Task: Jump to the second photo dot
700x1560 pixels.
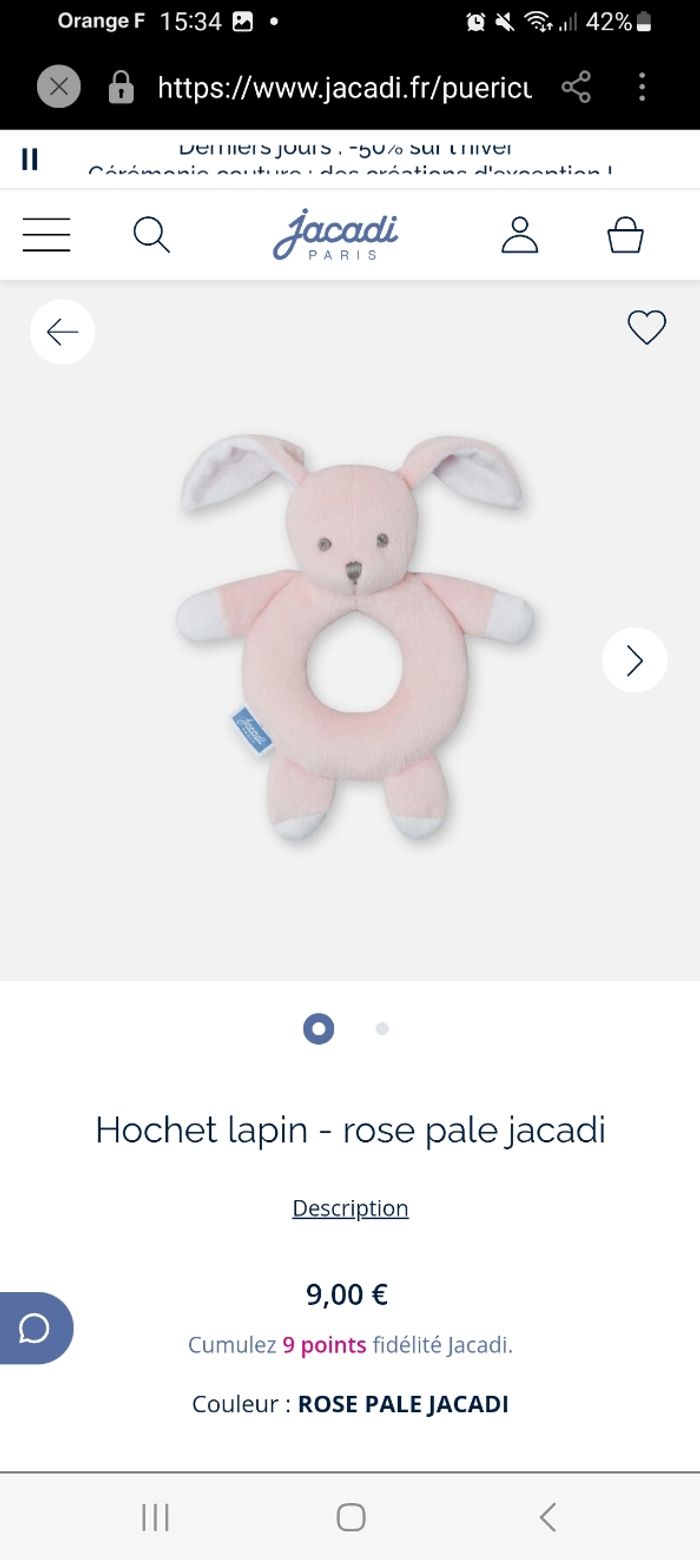Action: point(382,1028)
